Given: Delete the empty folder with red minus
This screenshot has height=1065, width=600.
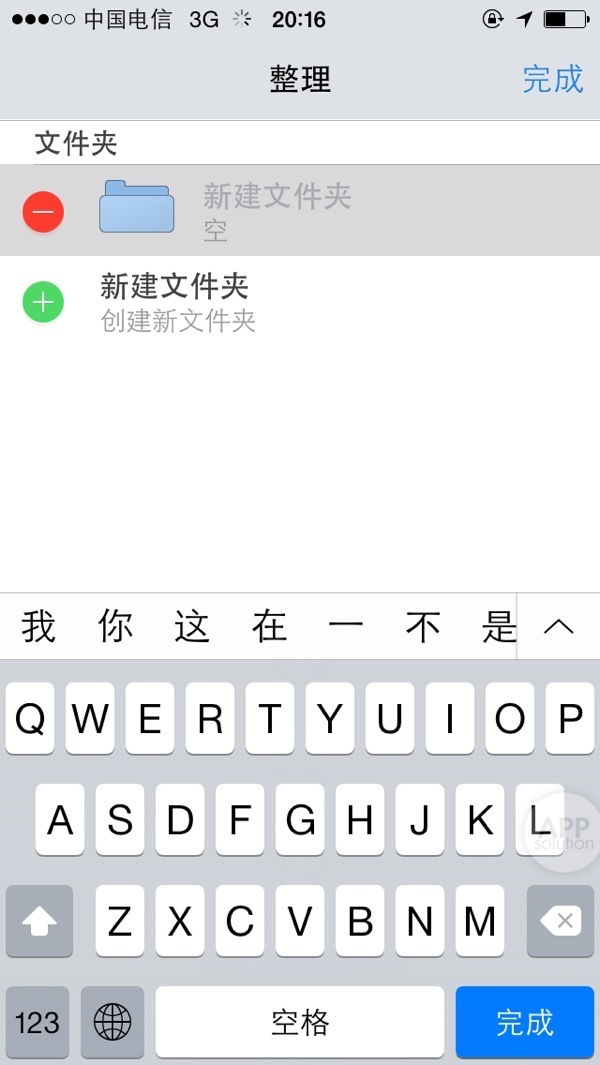Looking at the screenshot, I should click(43, 211).
